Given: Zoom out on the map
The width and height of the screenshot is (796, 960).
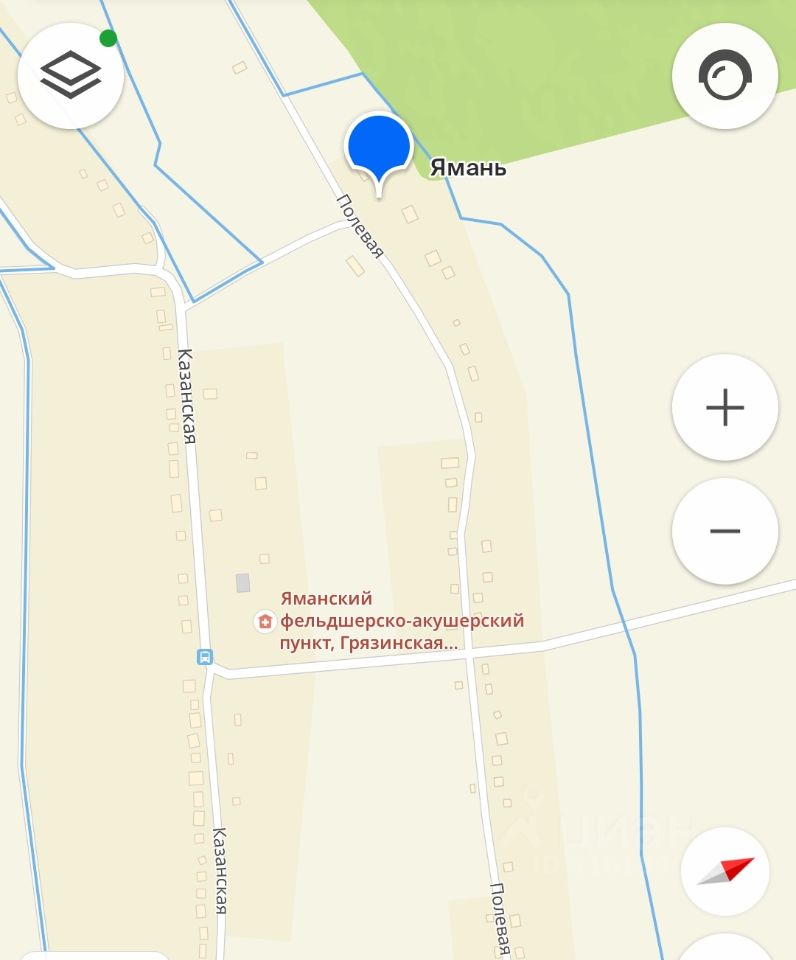Looking at the screenshot, I should (725, 531).
